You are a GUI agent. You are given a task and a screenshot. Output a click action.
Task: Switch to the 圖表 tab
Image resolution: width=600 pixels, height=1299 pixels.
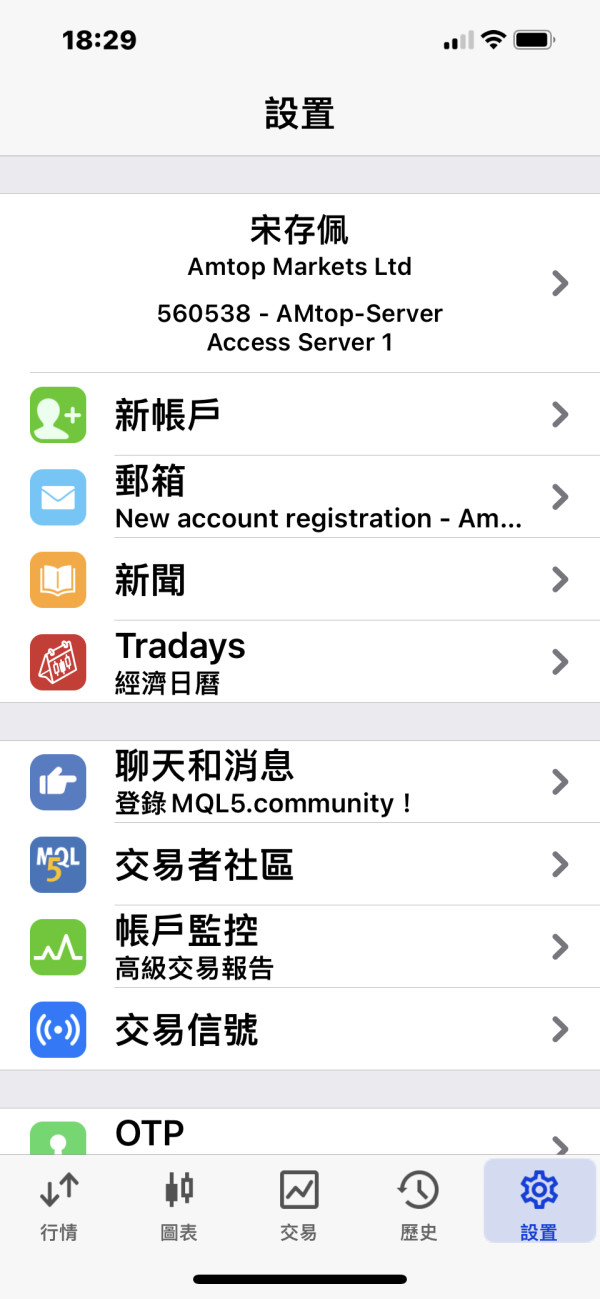179,1205
